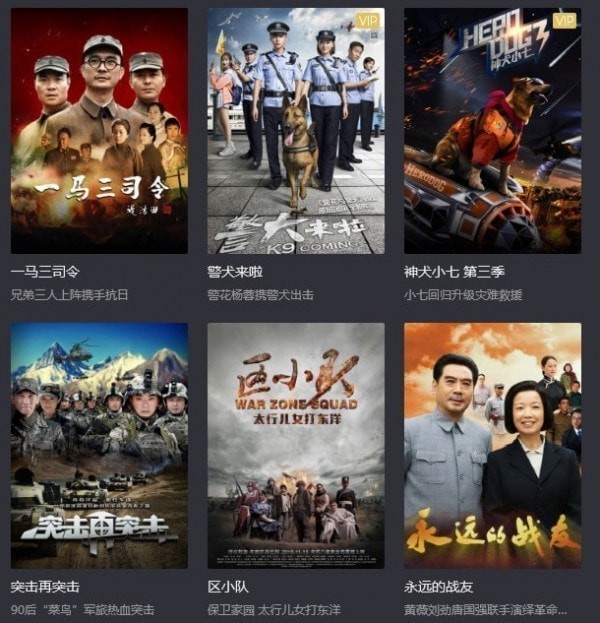Select the 警犬来啦 show card
This screenshot has height=623, width=600.
(x=296, y=131)
